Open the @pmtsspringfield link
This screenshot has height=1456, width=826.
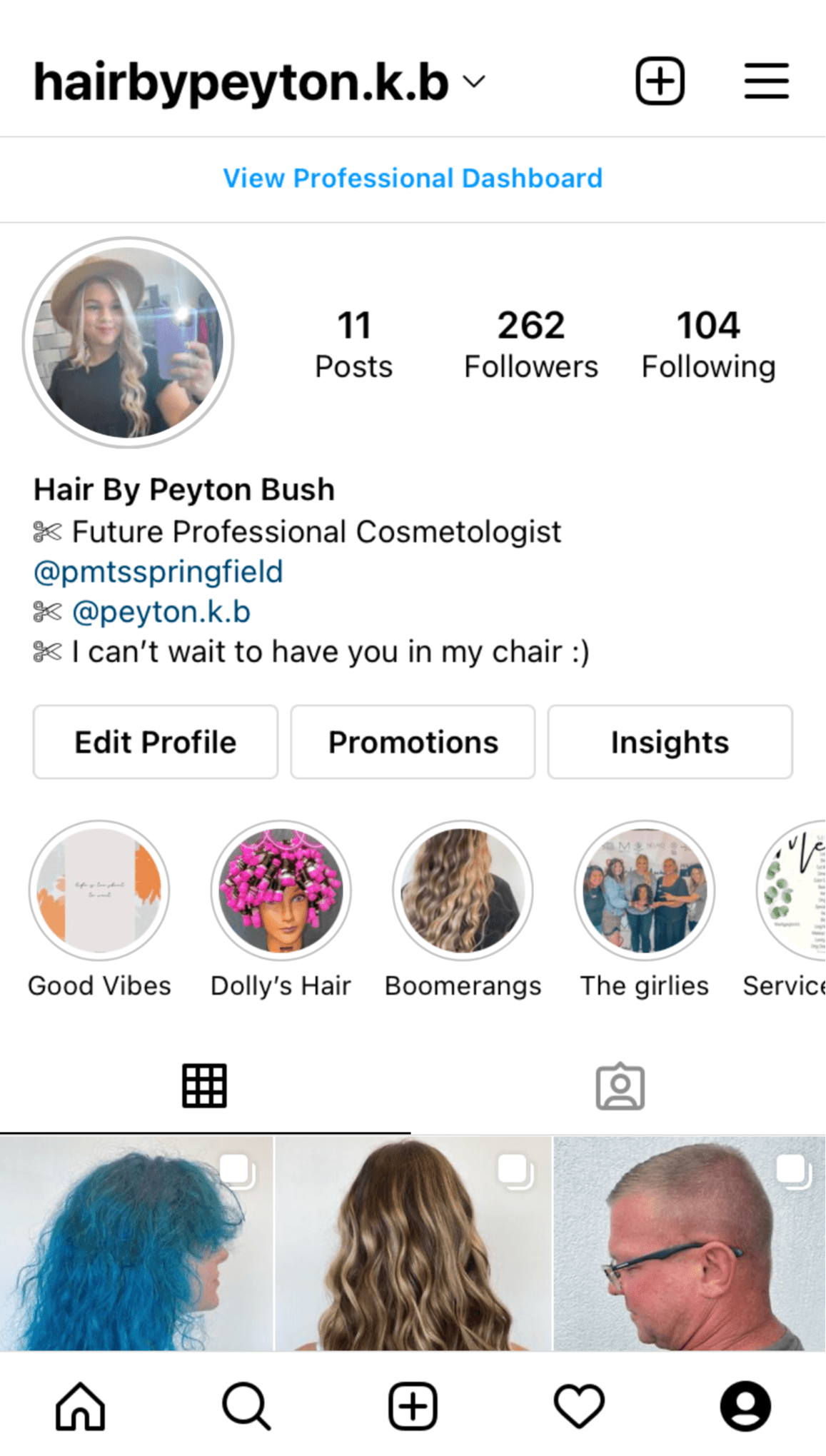pos(158,572)
